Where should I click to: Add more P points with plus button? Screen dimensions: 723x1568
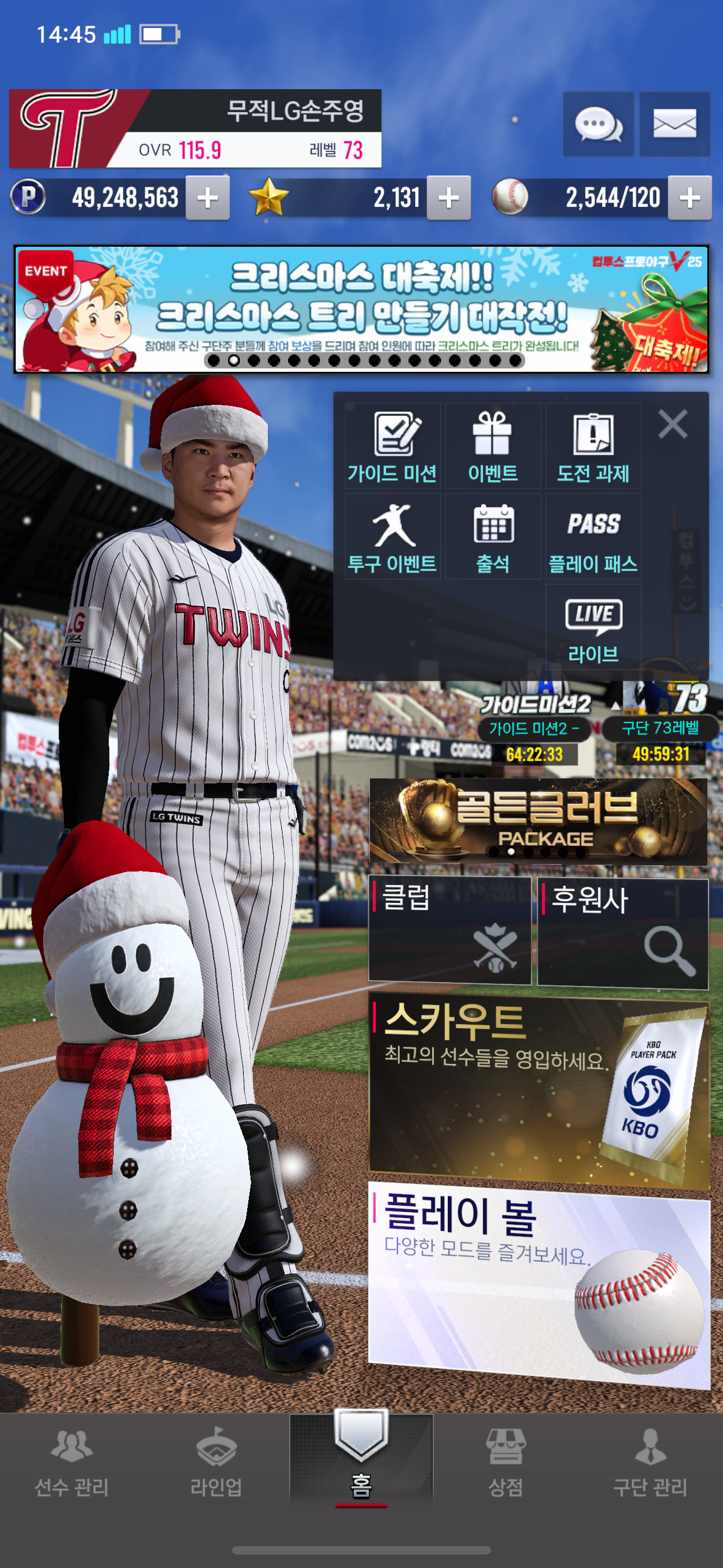click(207, 198)
